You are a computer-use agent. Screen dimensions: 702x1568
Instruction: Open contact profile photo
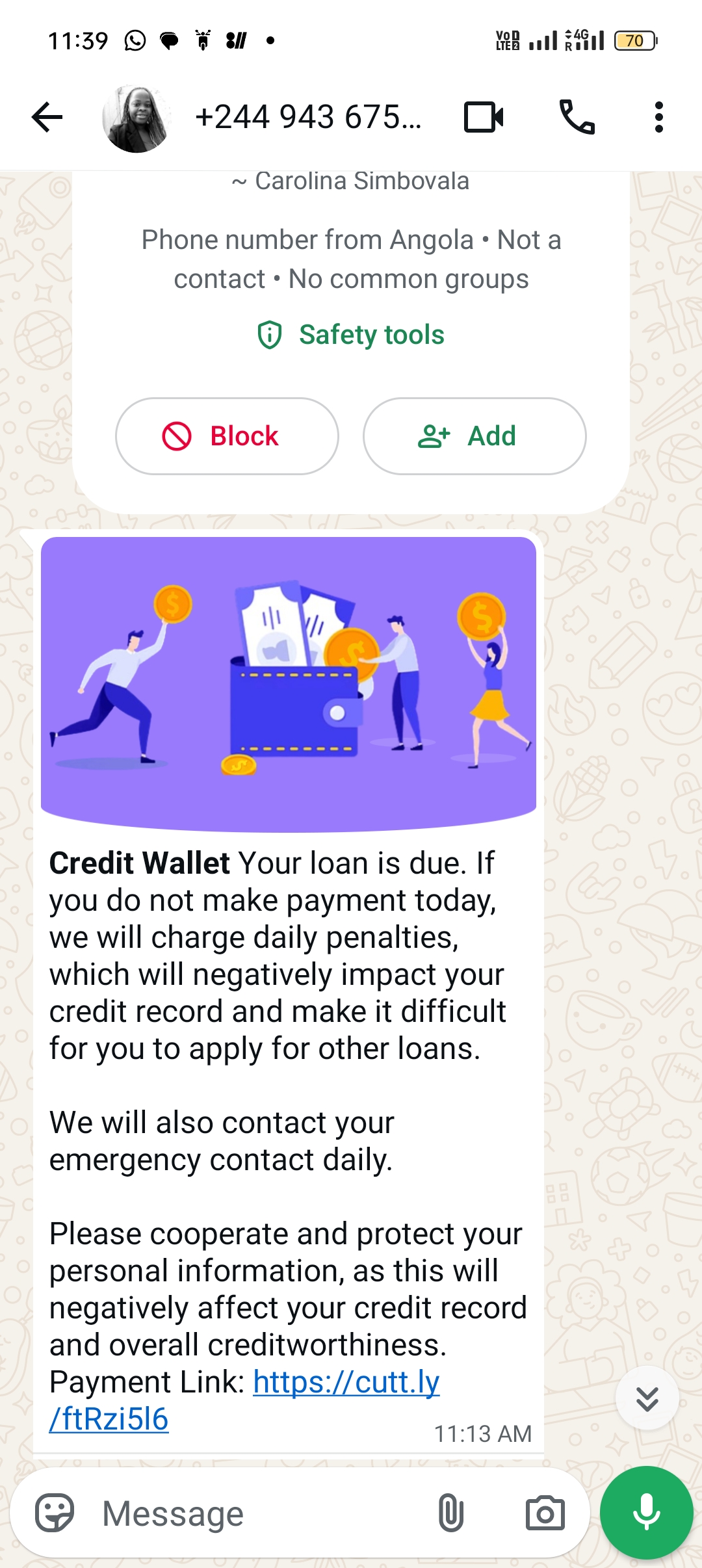tap(137, 118)
